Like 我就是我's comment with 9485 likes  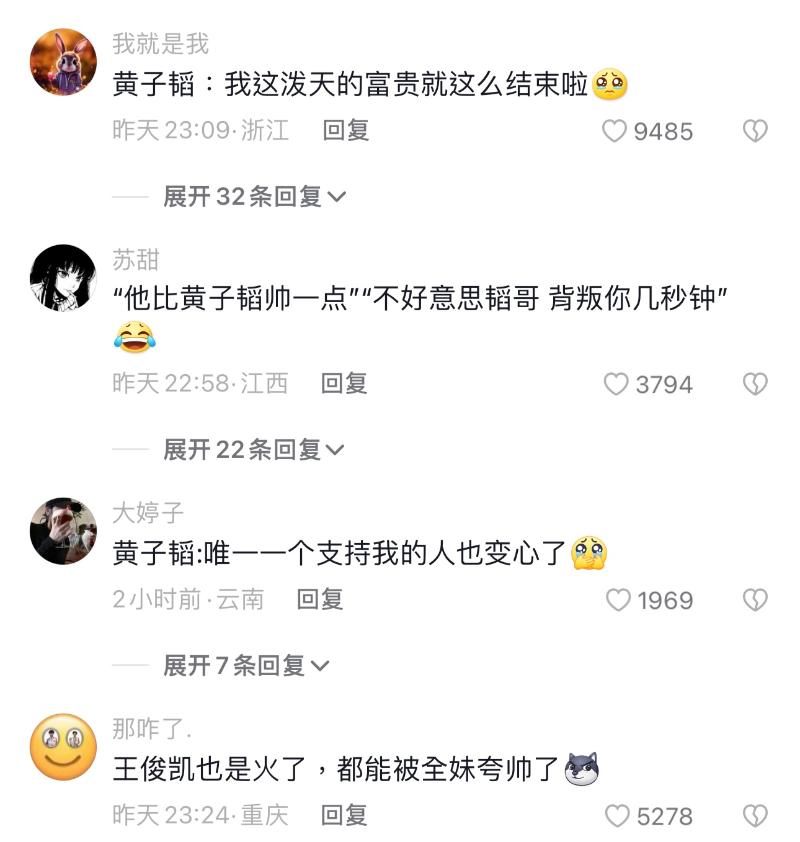614,131
